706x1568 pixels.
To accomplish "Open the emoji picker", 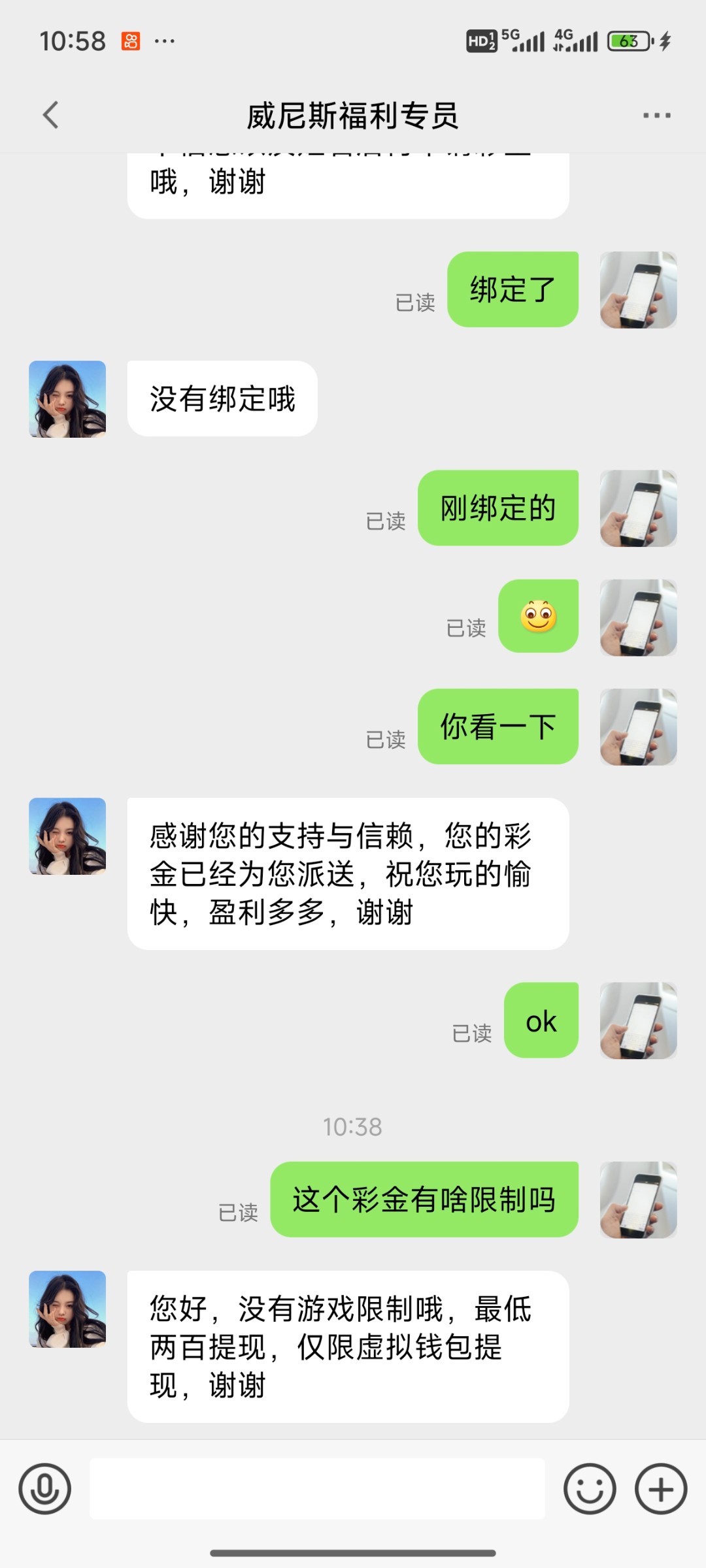I will 590,1489.
